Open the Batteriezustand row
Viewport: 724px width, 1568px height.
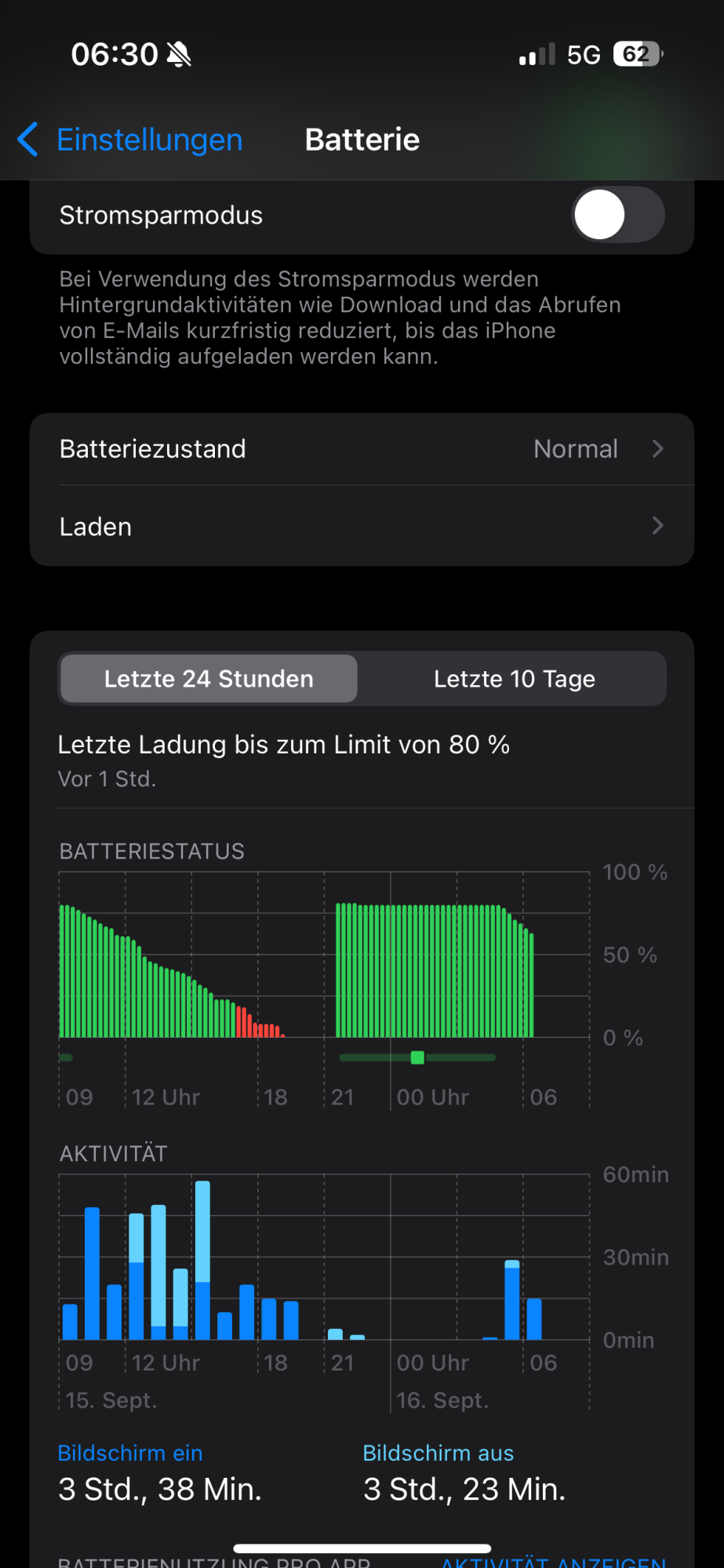pos(362,448)
